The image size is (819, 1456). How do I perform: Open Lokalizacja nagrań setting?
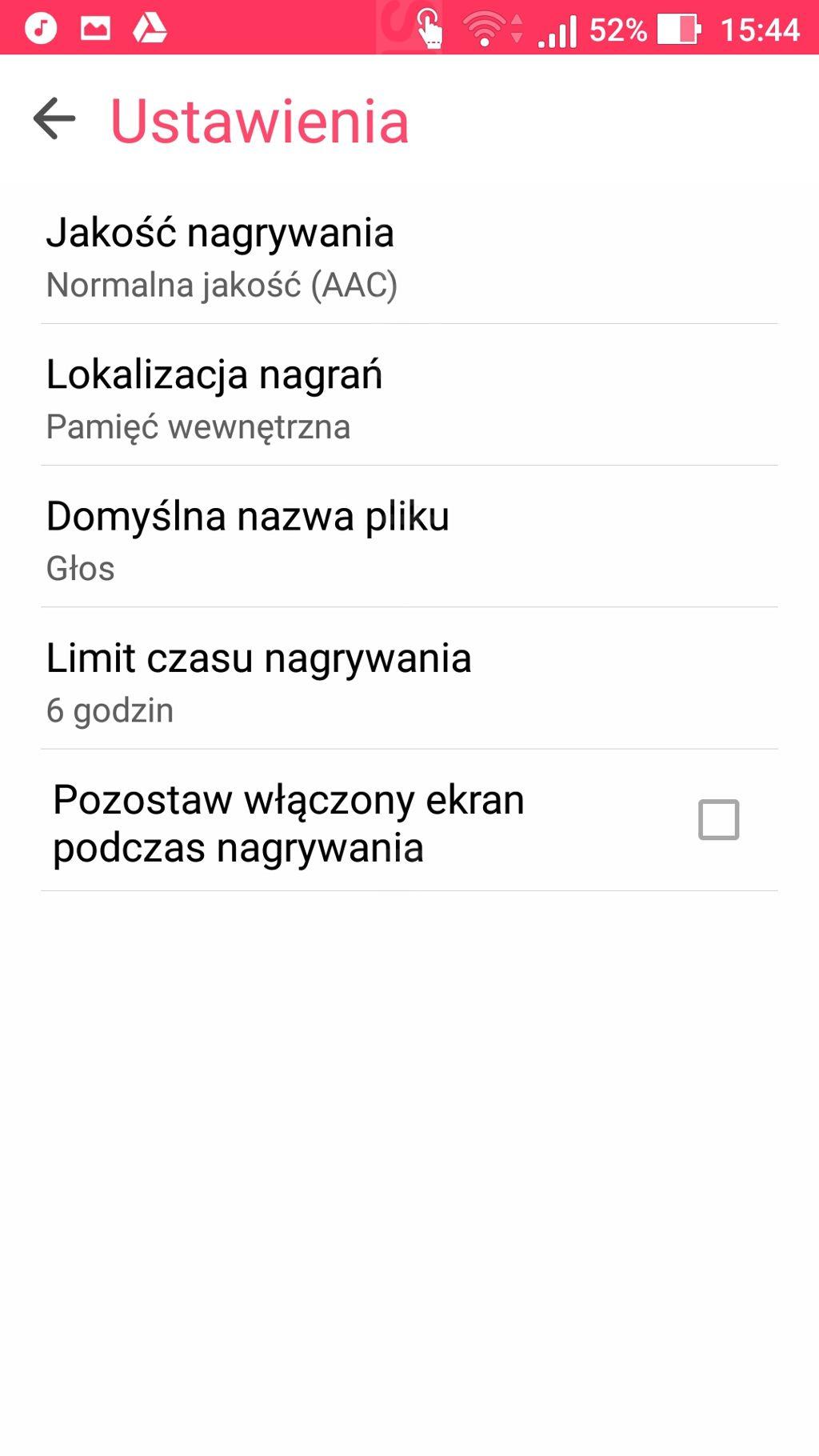click(409, 395)
